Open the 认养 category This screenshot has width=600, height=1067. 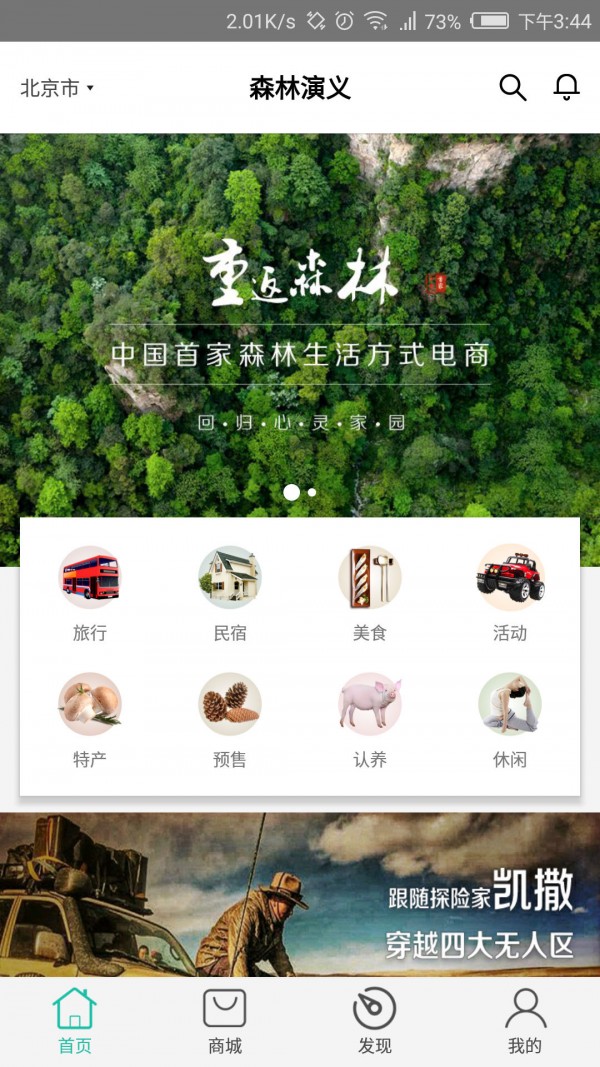(369, 718)
